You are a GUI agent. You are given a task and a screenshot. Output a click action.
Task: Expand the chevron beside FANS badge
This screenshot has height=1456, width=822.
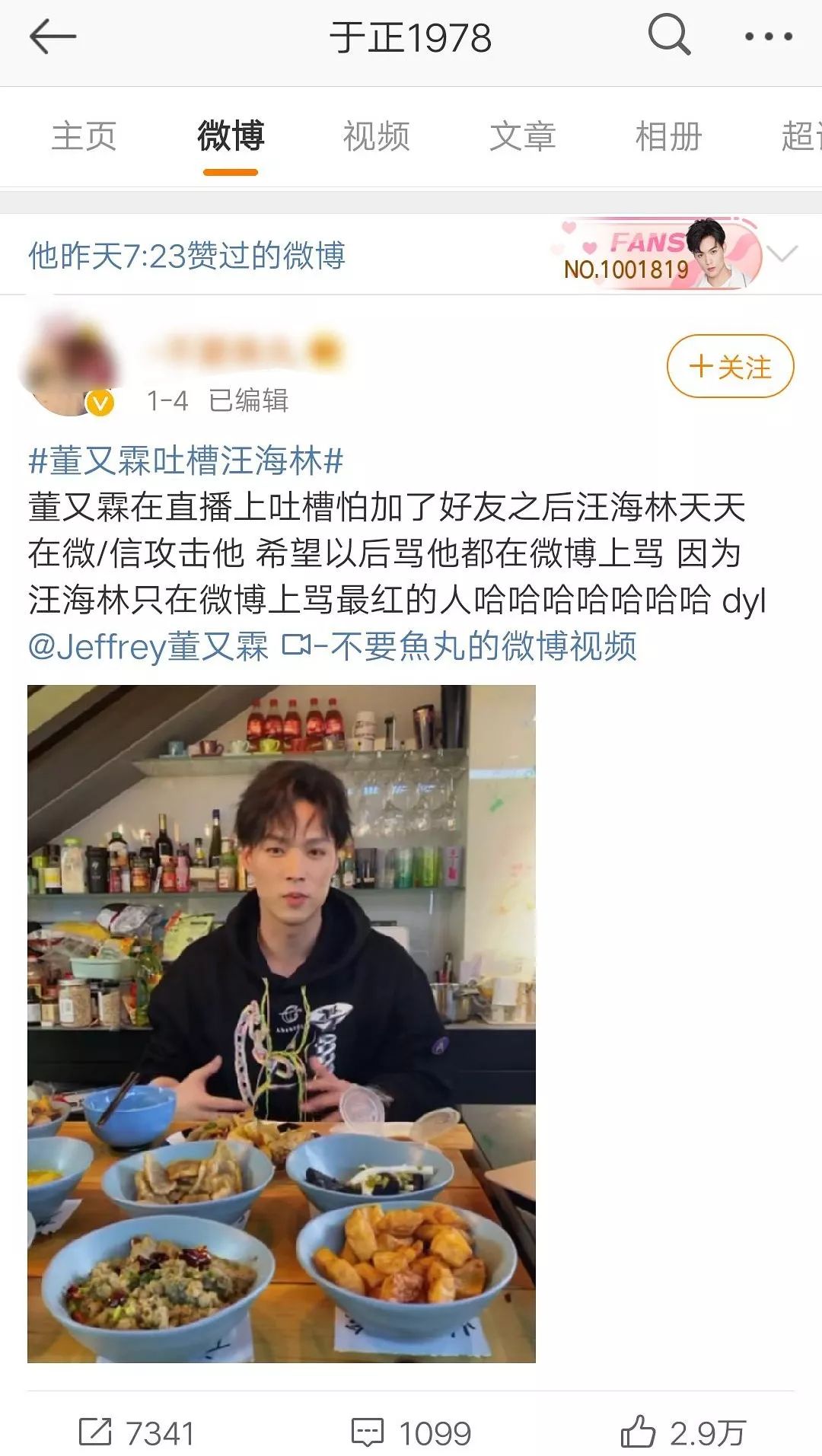782,253
